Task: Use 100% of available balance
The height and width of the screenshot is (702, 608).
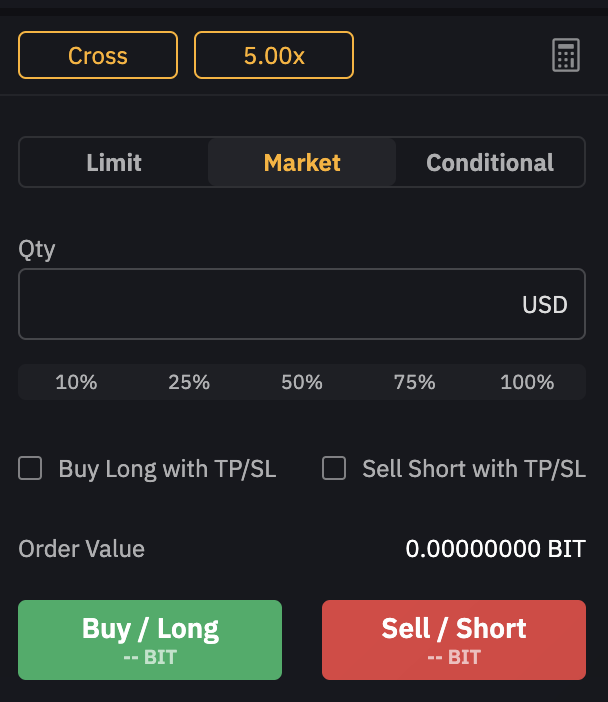Action: pos(527,382)
